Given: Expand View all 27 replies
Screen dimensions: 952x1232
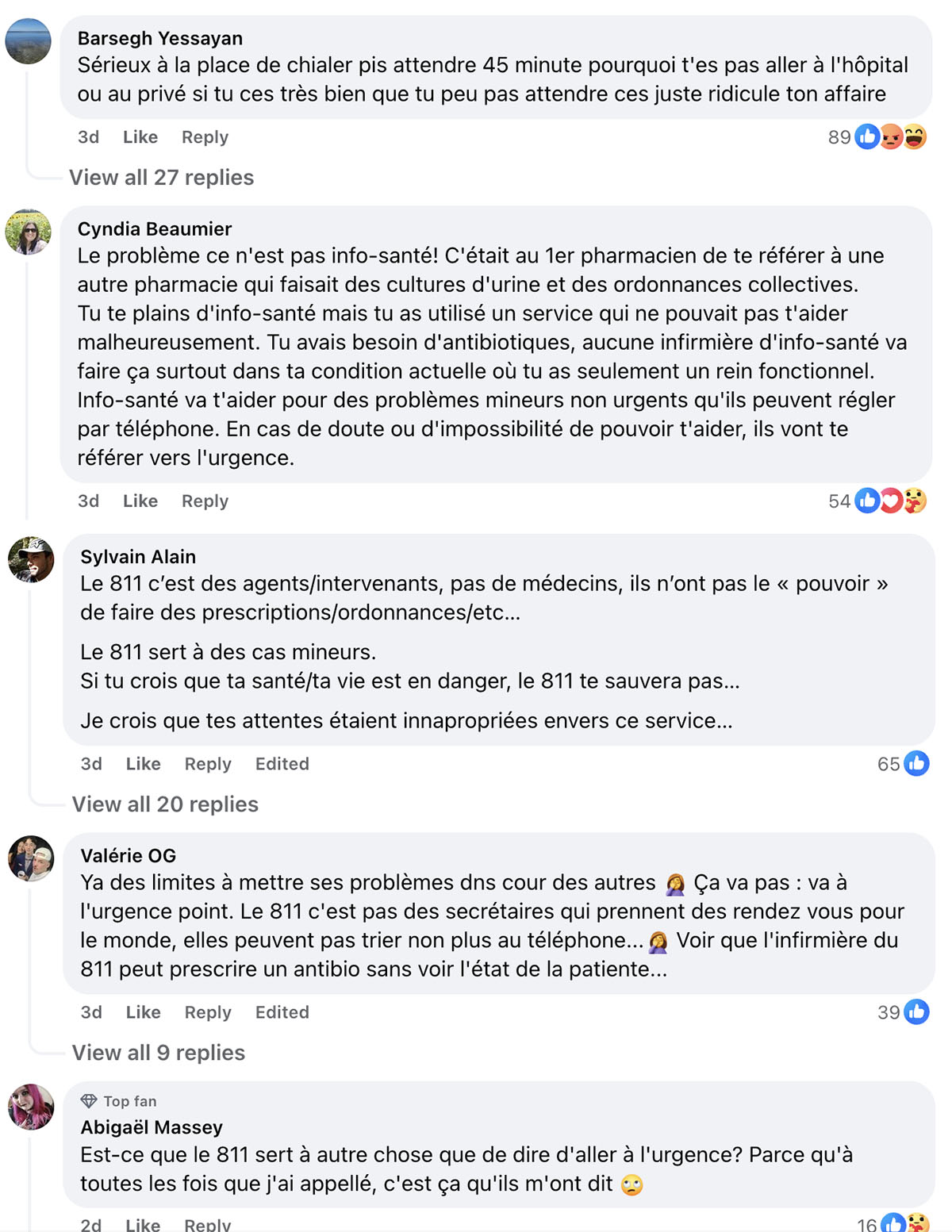Looking at the screenshot, I should (x=161, y=178).
